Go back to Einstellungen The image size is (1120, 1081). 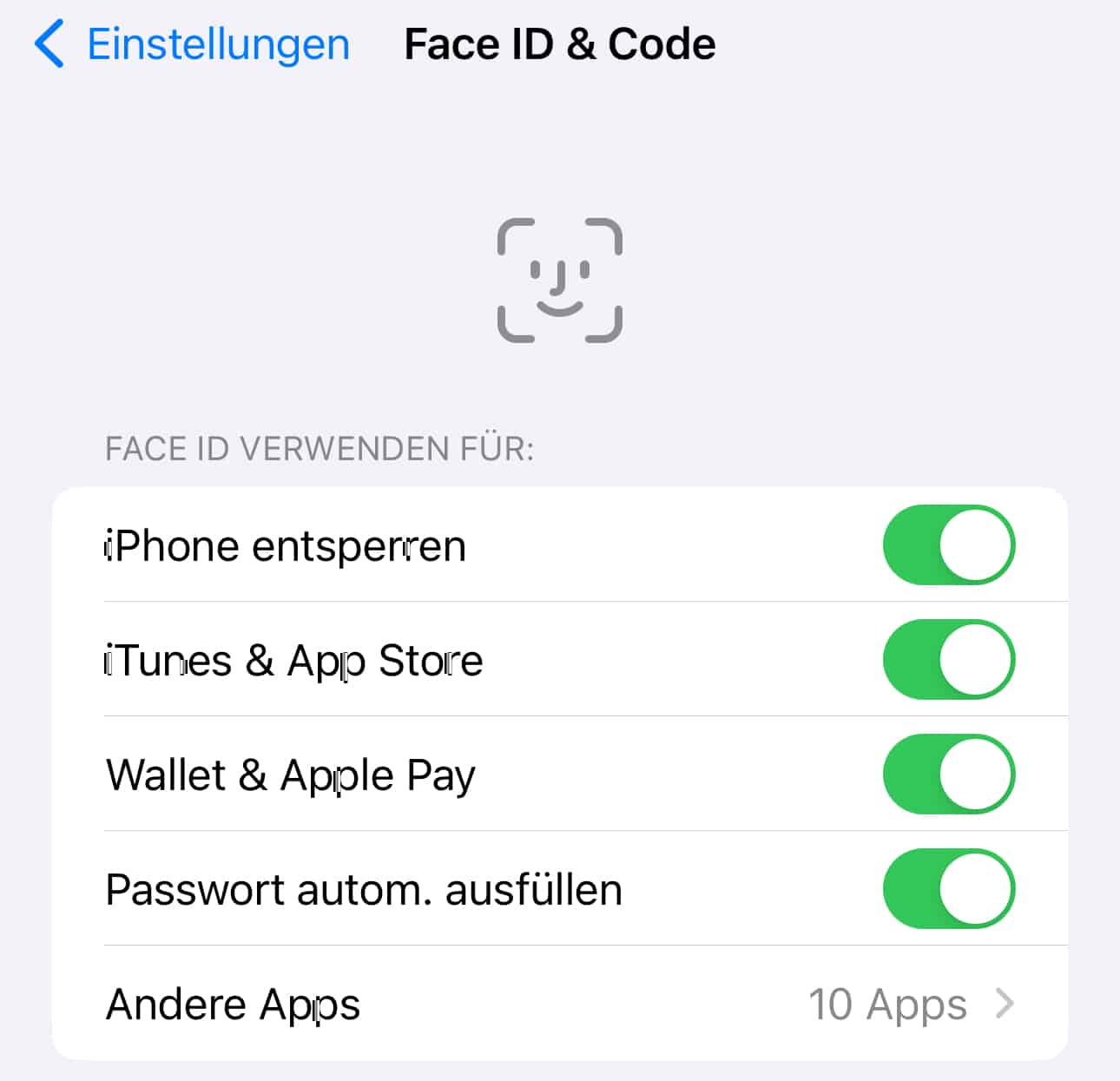point(193,44)
